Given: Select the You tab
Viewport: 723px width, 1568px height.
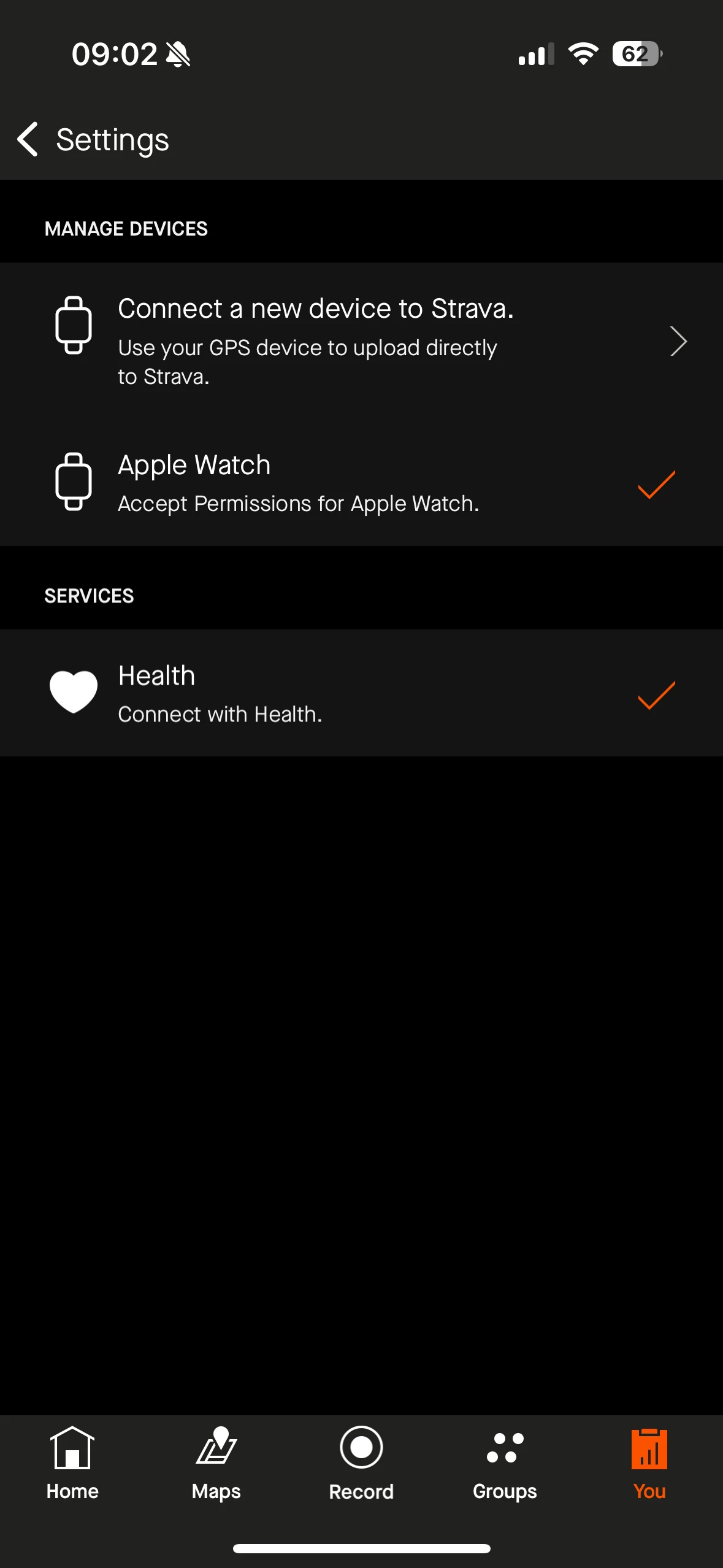Looking at the screenshot, I should [x=649, y=1464].
